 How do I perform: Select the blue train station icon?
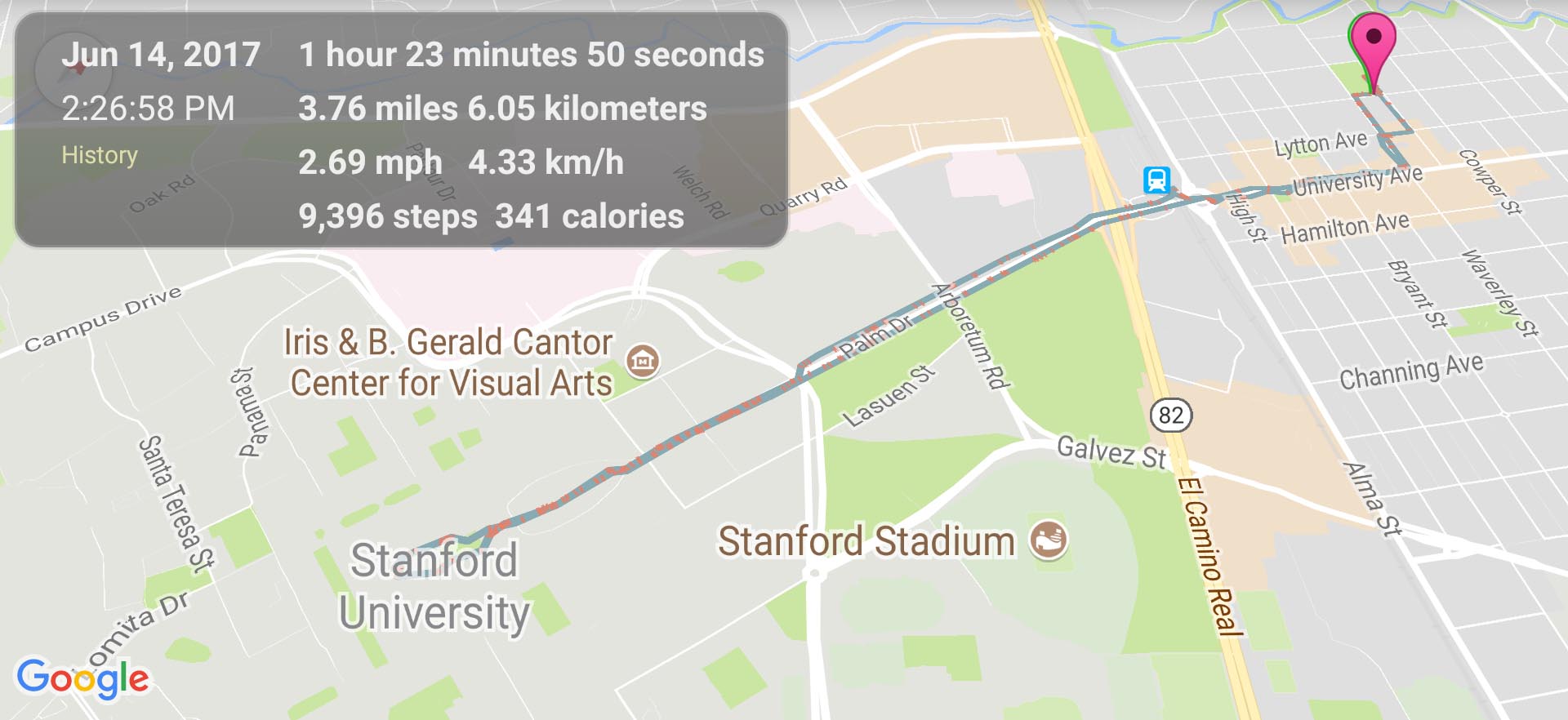tap(1156, 180)
